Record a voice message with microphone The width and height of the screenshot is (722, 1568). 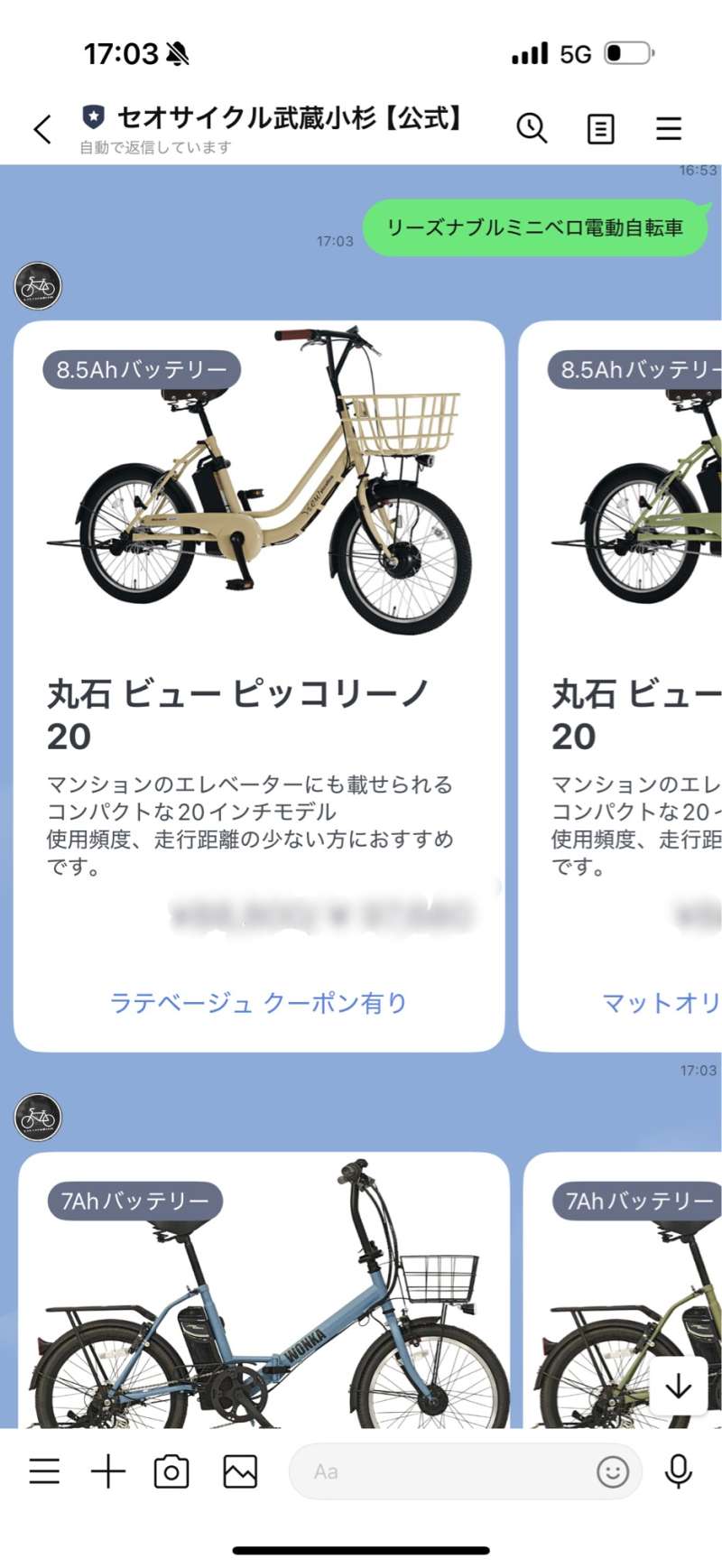click(x=678, y=1471)
